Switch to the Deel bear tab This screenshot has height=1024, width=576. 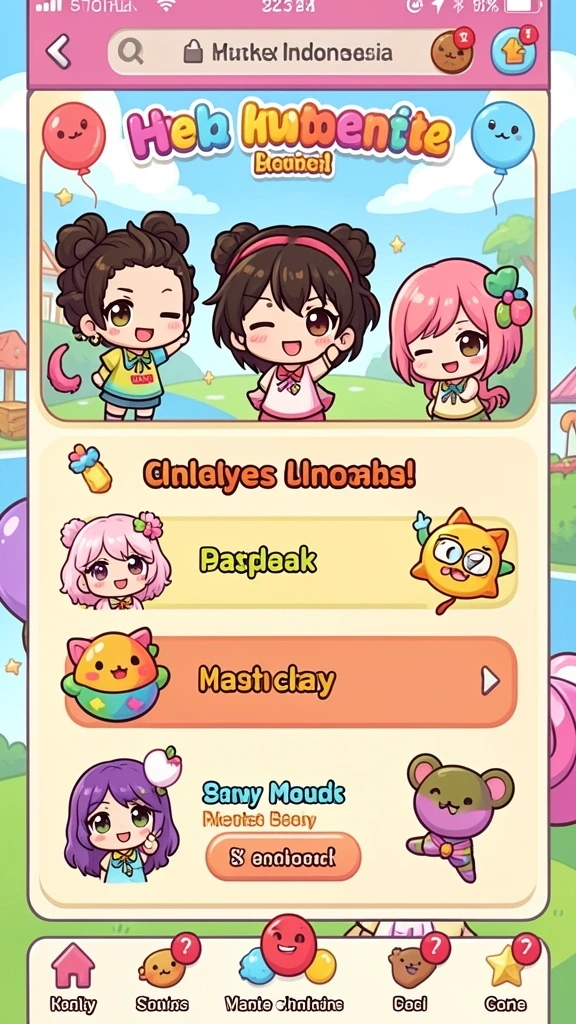point(411,977)
